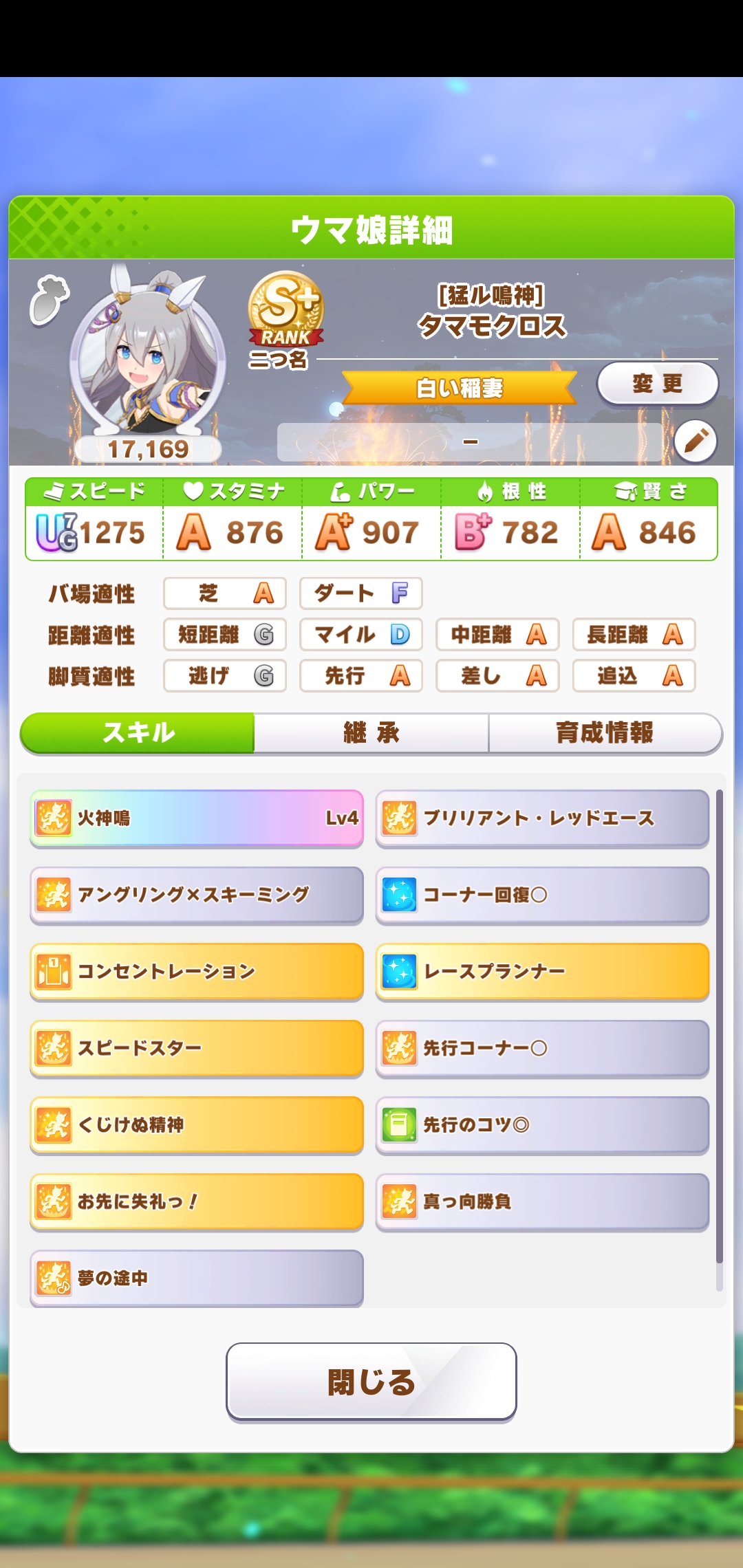Show details for 先行のコツ◎
Screen dimensions: 743x1568
[542, 1124]
